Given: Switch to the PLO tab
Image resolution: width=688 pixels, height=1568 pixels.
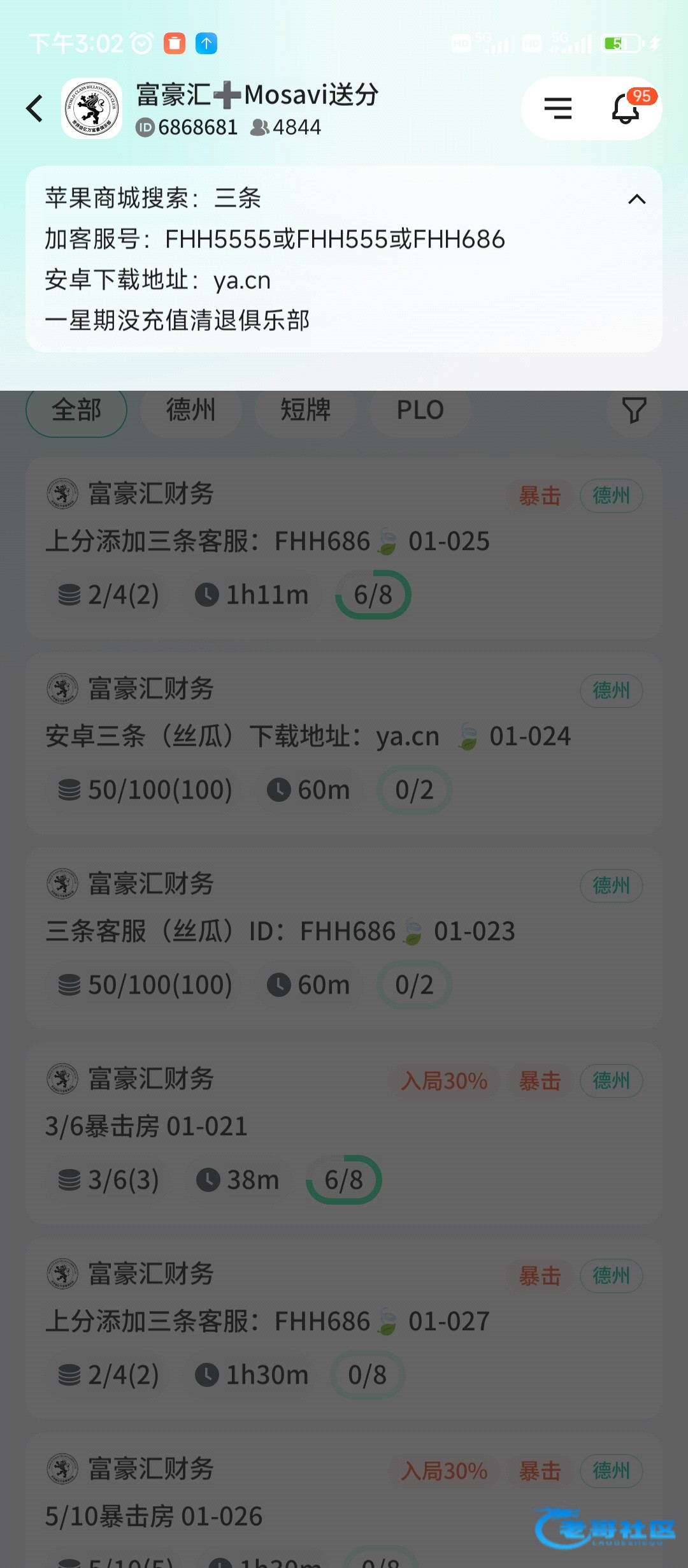Looking at the screenshot, I should (420, 410).
